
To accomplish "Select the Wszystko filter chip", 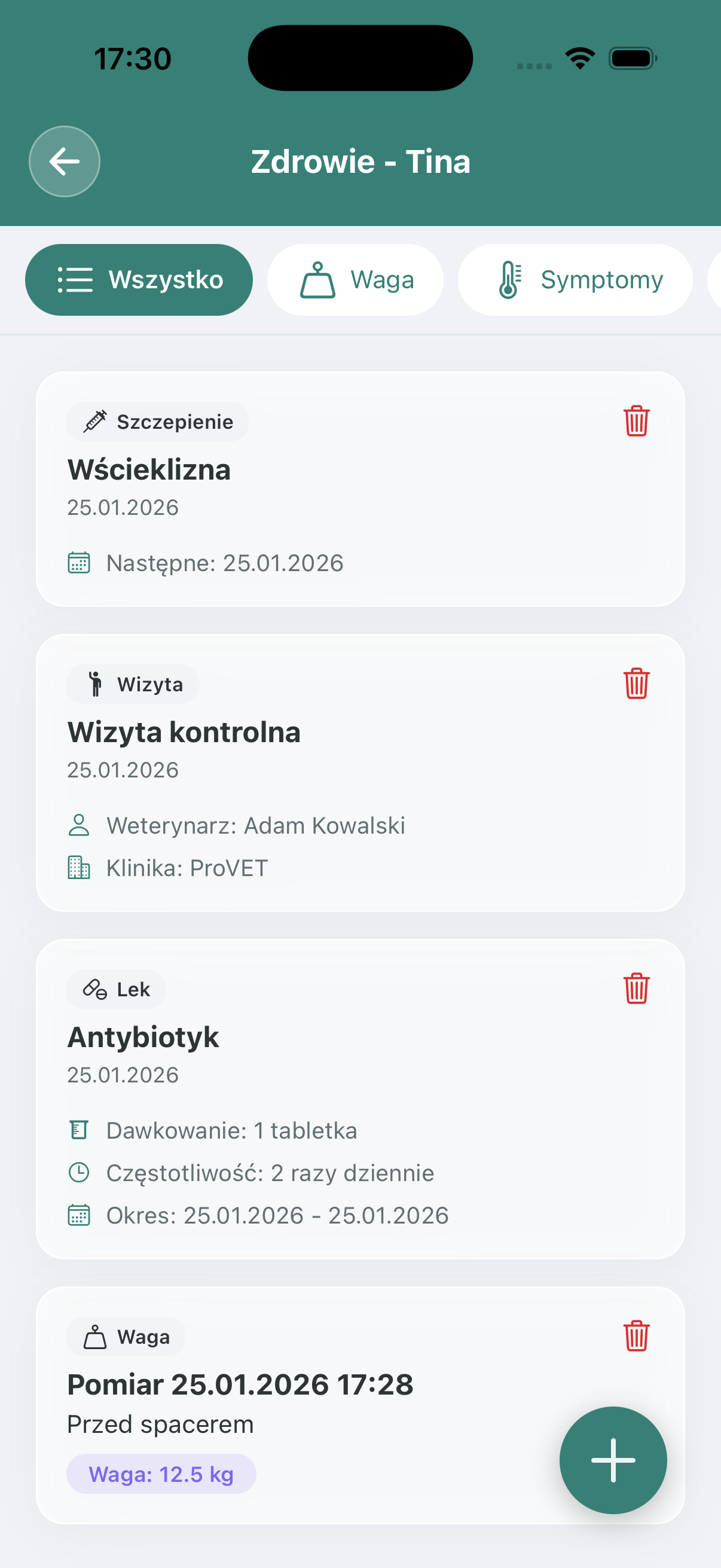I will pyautogui.click(x=139, y=279).
